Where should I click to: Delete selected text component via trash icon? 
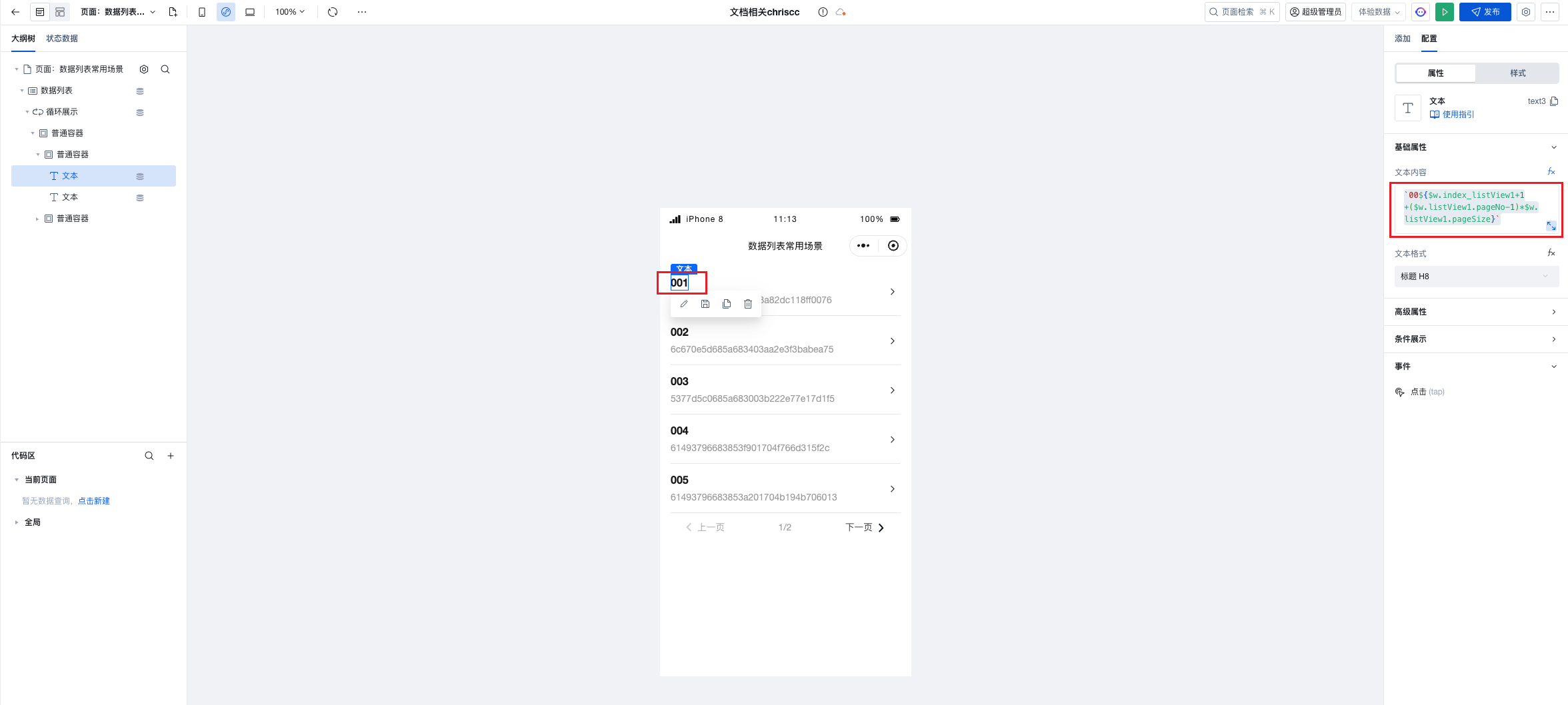pos(748,304)
